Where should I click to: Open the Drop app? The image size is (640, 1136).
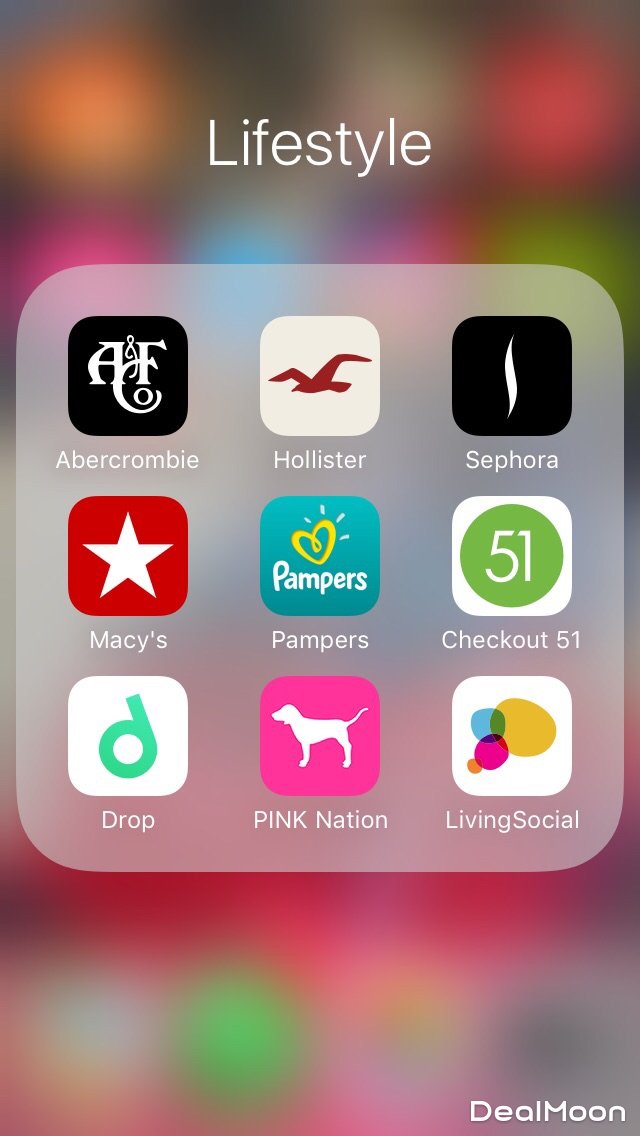coord(128,736)
